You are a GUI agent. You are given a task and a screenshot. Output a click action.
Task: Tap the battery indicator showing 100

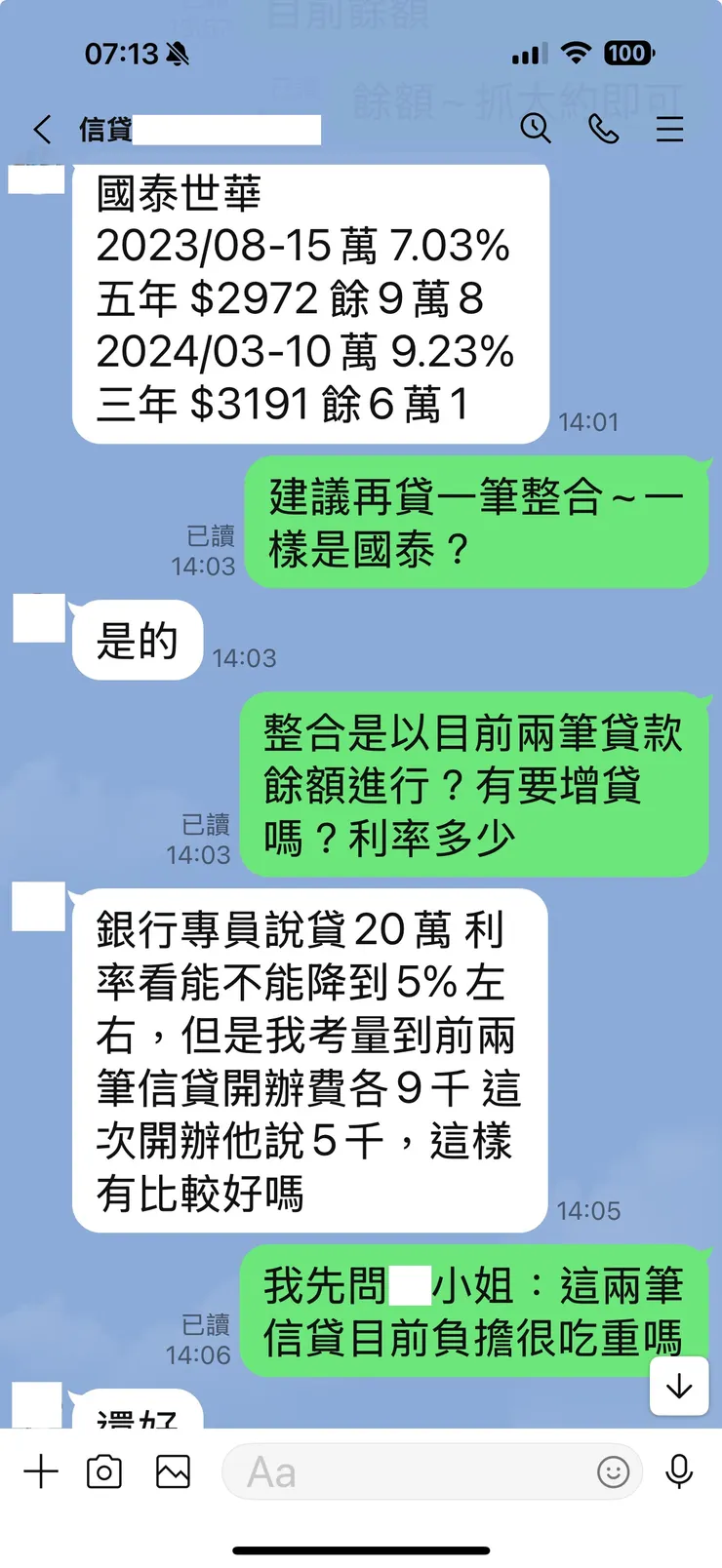627,54
